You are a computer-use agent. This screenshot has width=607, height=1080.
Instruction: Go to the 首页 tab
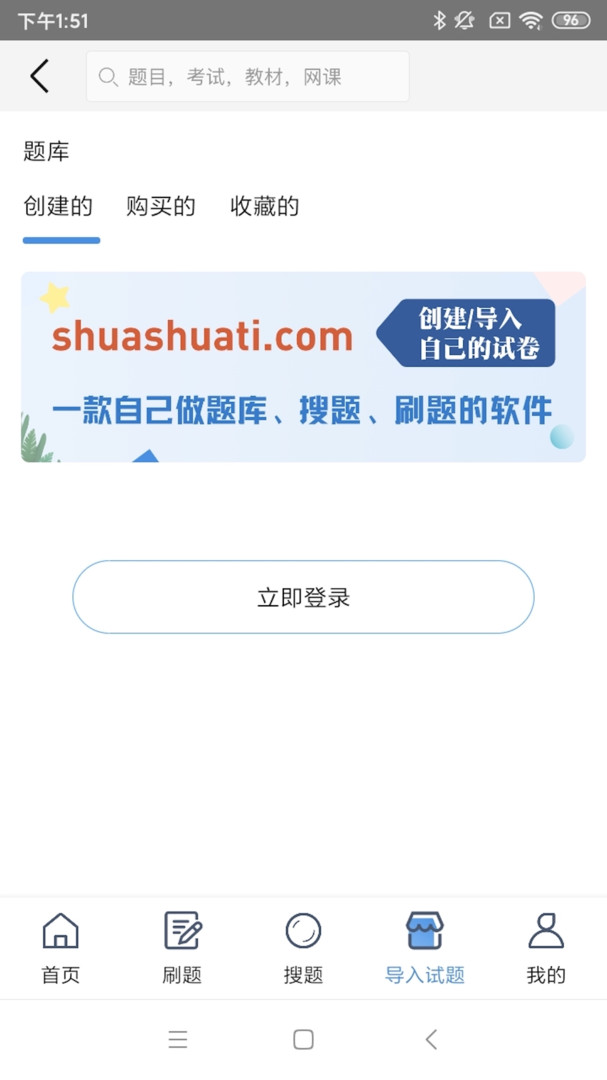60,948
